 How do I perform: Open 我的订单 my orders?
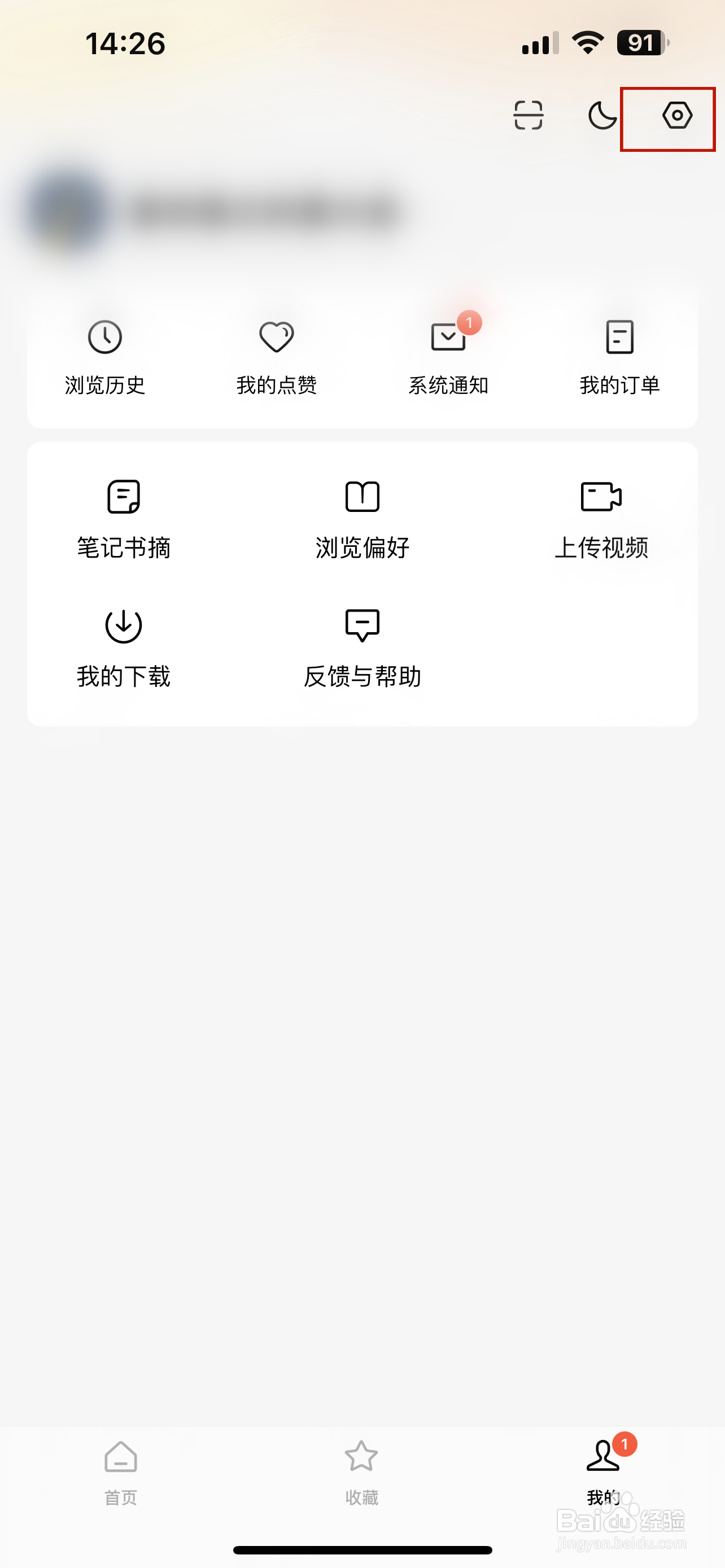pos(619,356)
